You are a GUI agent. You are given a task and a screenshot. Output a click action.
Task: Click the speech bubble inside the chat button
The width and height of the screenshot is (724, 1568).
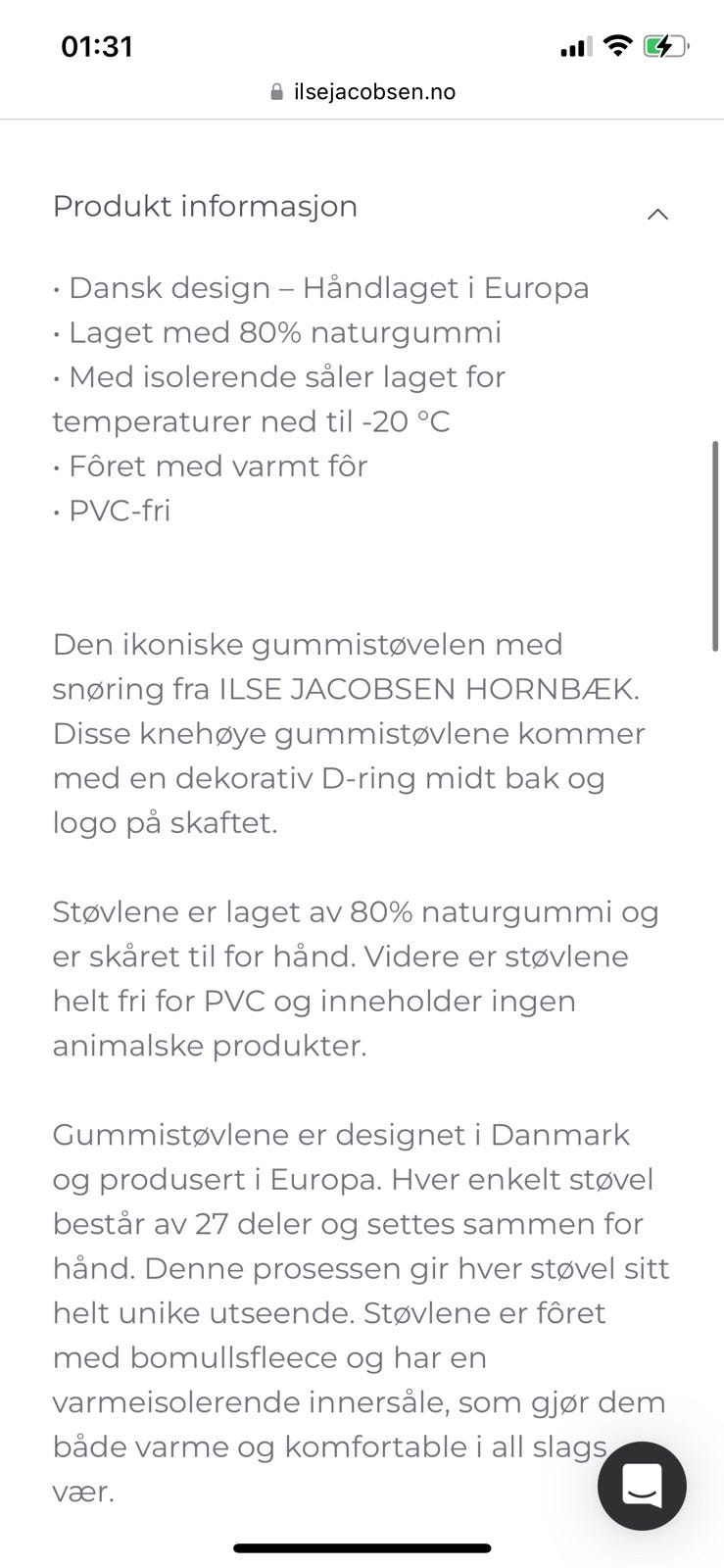click(x=642, y=1486)
